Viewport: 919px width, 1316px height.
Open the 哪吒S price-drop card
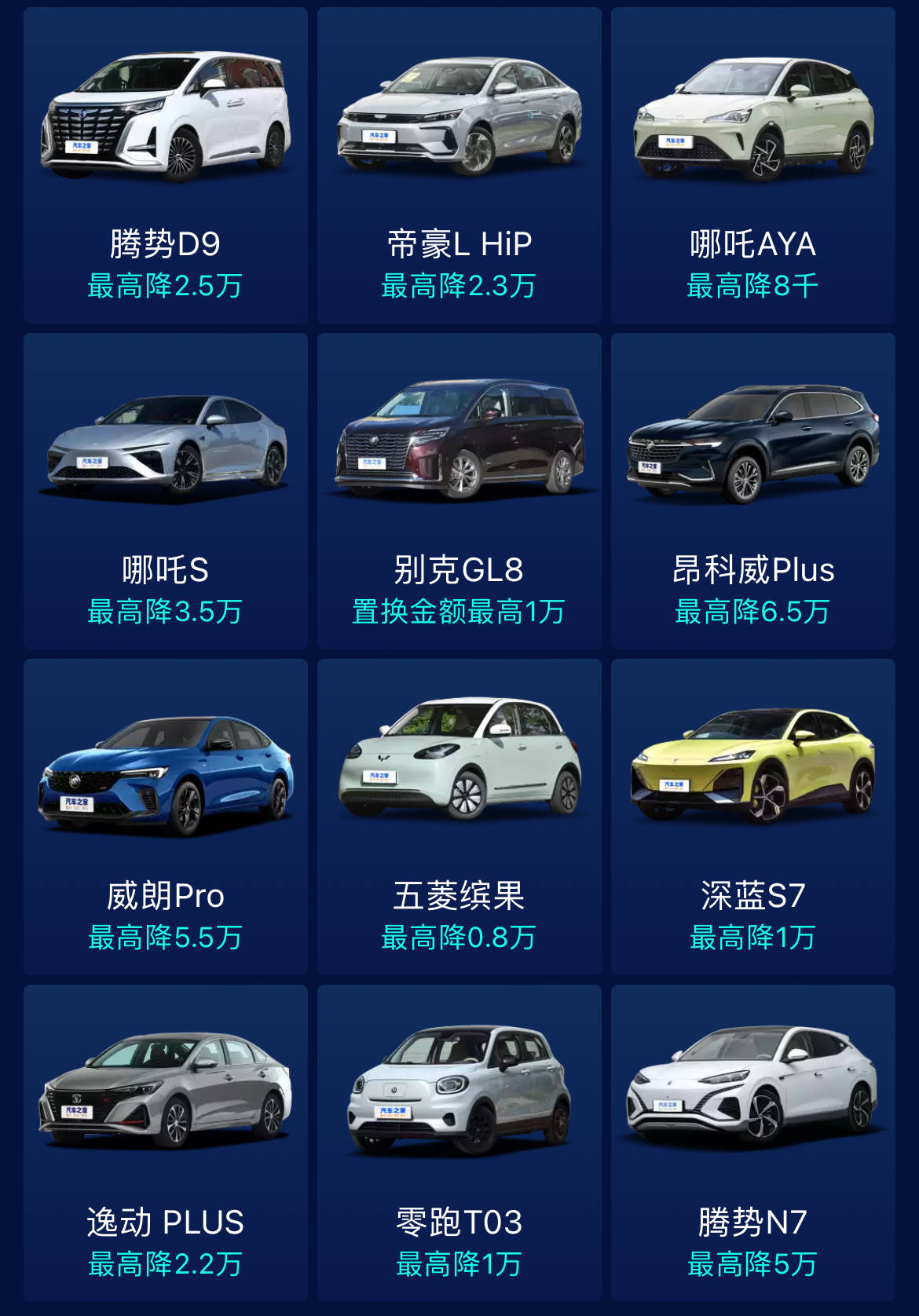(165, 491)
